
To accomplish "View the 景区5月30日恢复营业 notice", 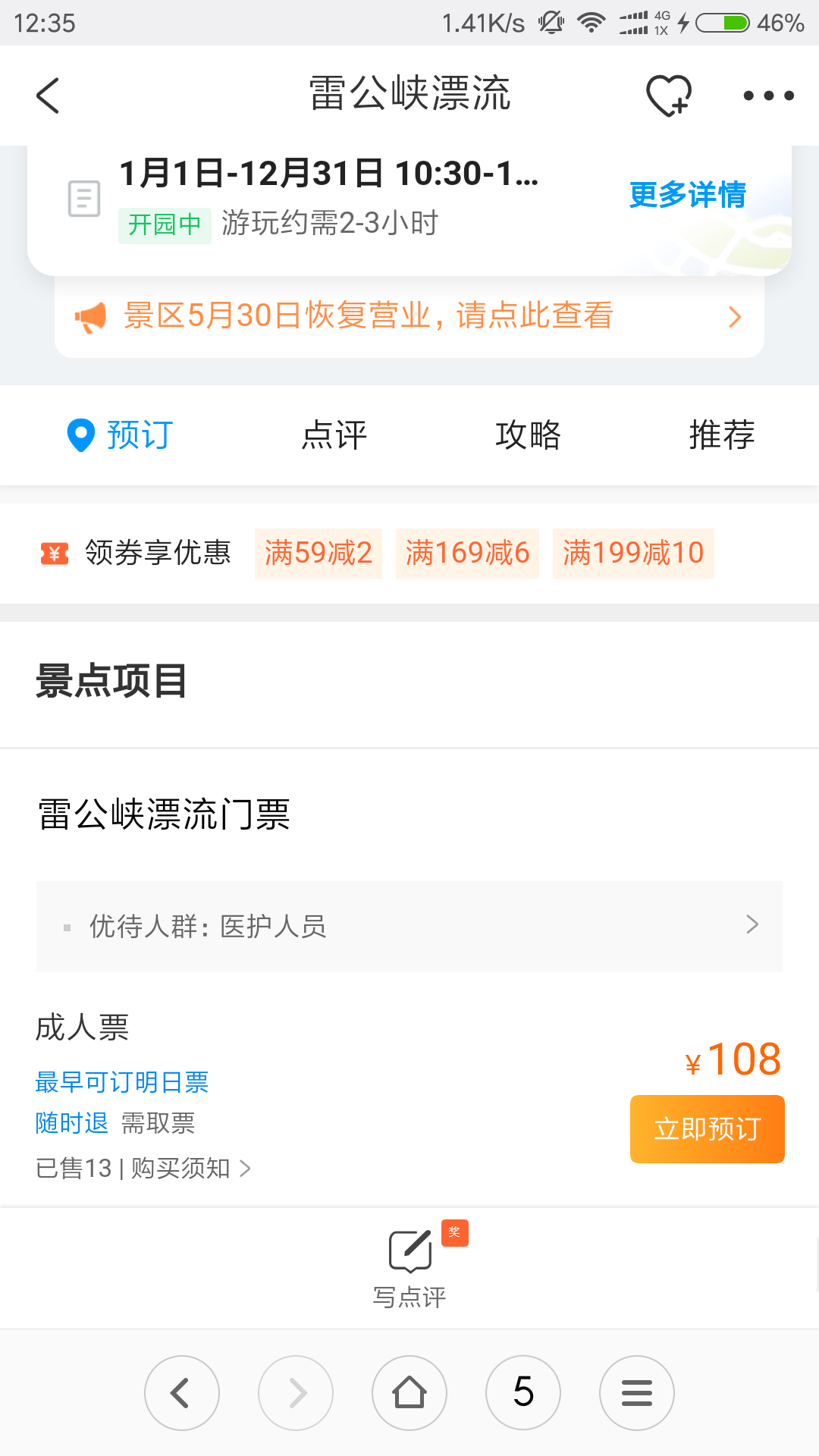I will 409,316.
